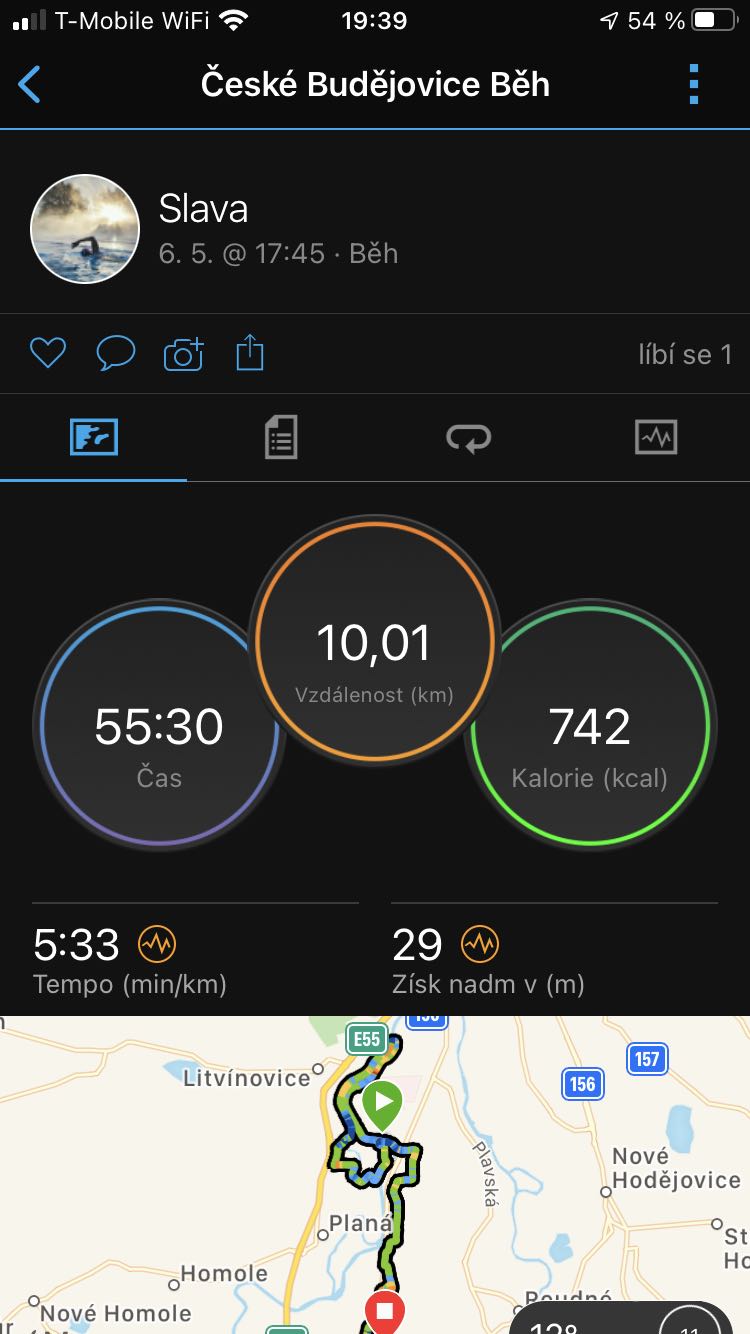The height and width of the screenshot is (1334, 750).
Task: Select the overview shoe tab
Action: 94,437
